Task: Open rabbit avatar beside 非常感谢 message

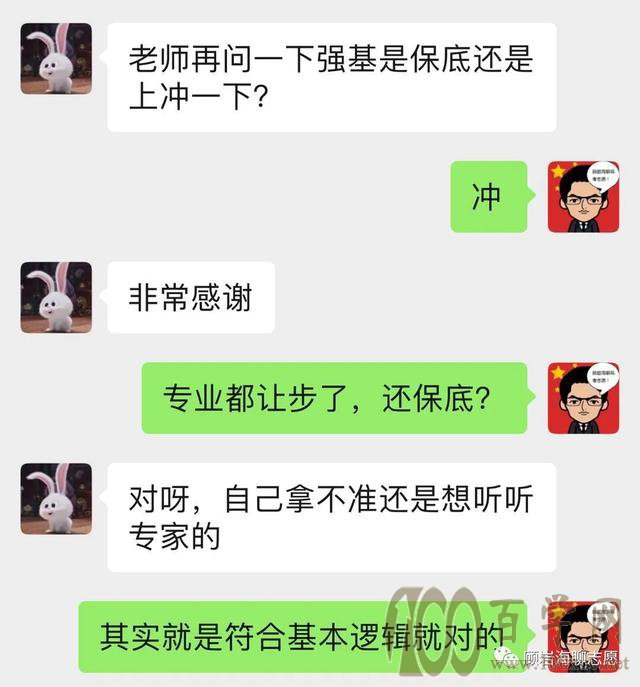Action: pyautogui.click(x=56, y=298)
